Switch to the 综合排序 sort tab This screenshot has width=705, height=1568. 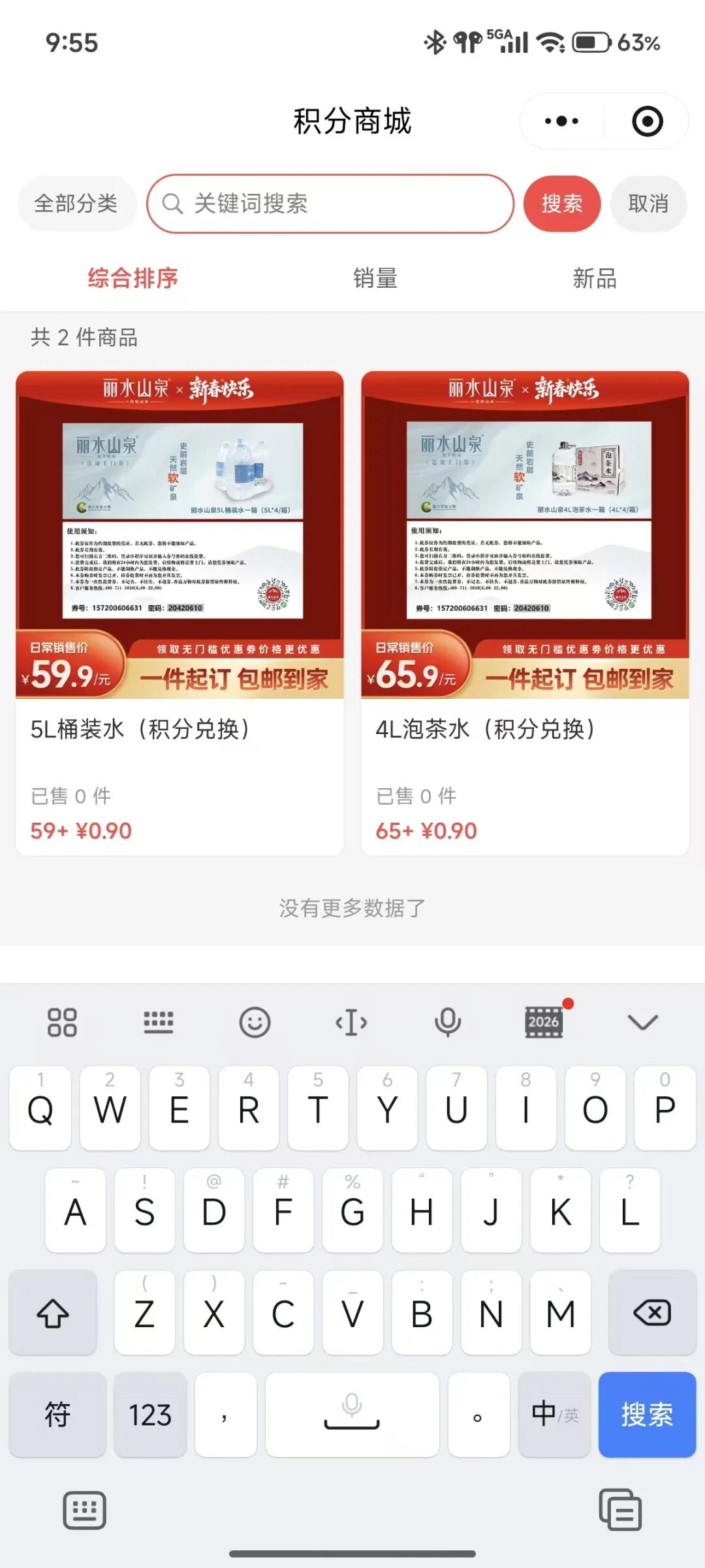coord(133,278)
